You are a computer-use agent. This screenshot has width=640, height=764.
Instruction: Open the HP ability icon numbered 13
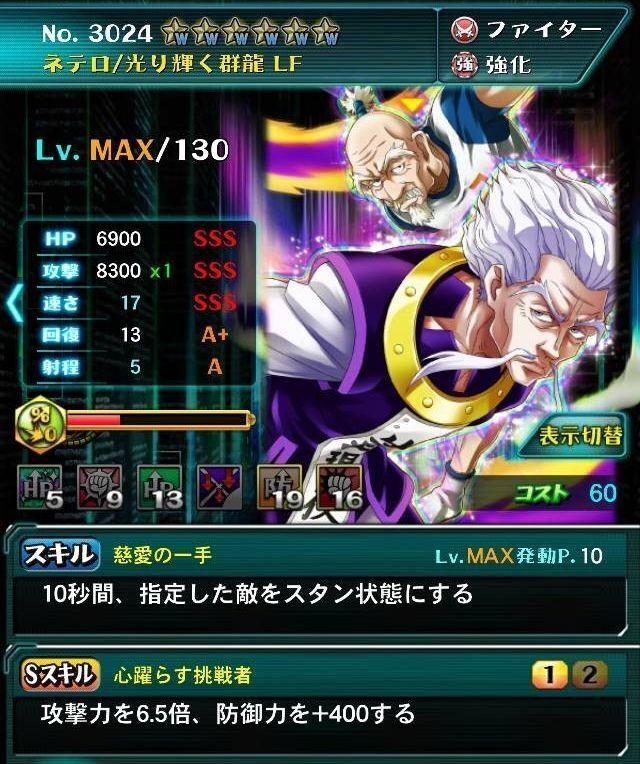click(x=156, y=486)
